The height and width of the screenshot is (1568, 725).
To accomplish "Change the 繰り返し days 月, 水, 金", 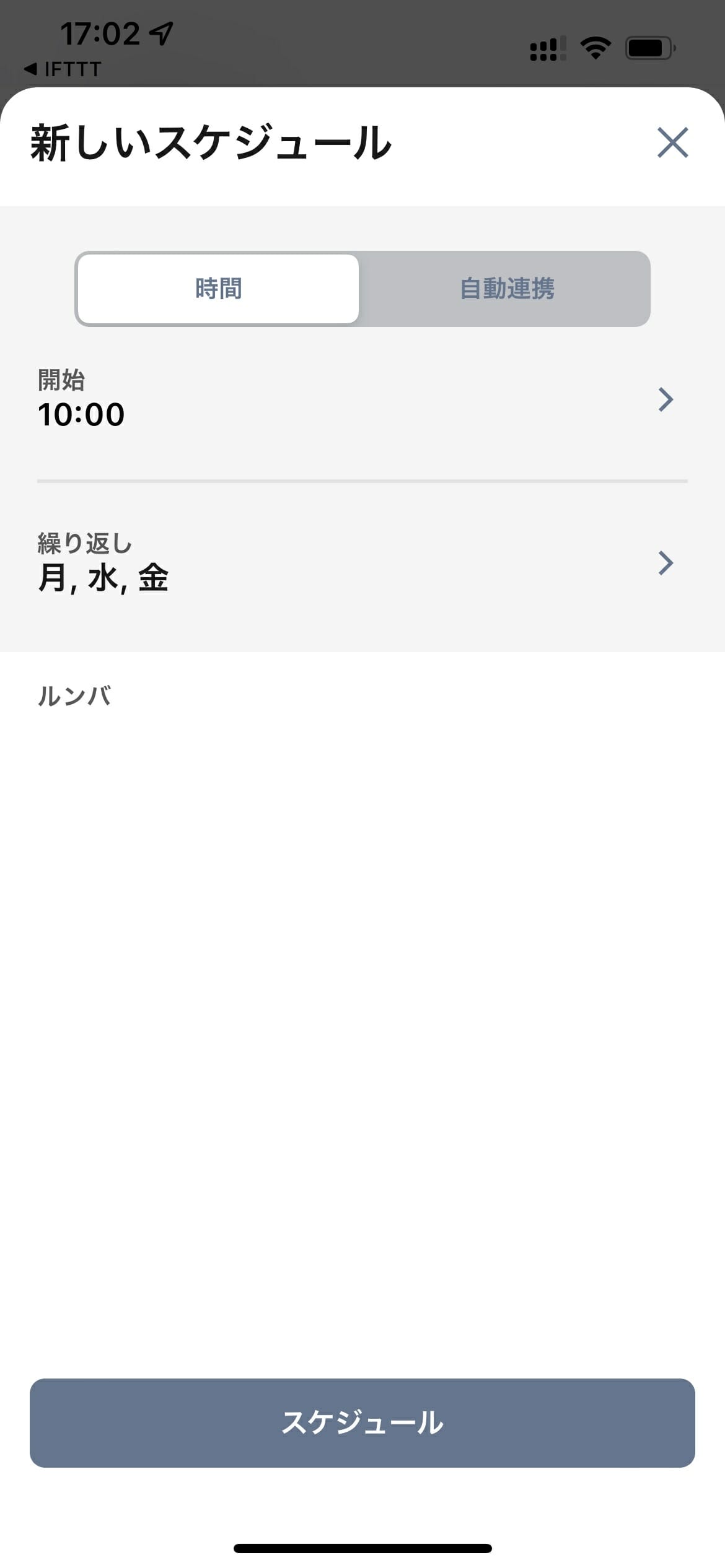I will [362, 562].
